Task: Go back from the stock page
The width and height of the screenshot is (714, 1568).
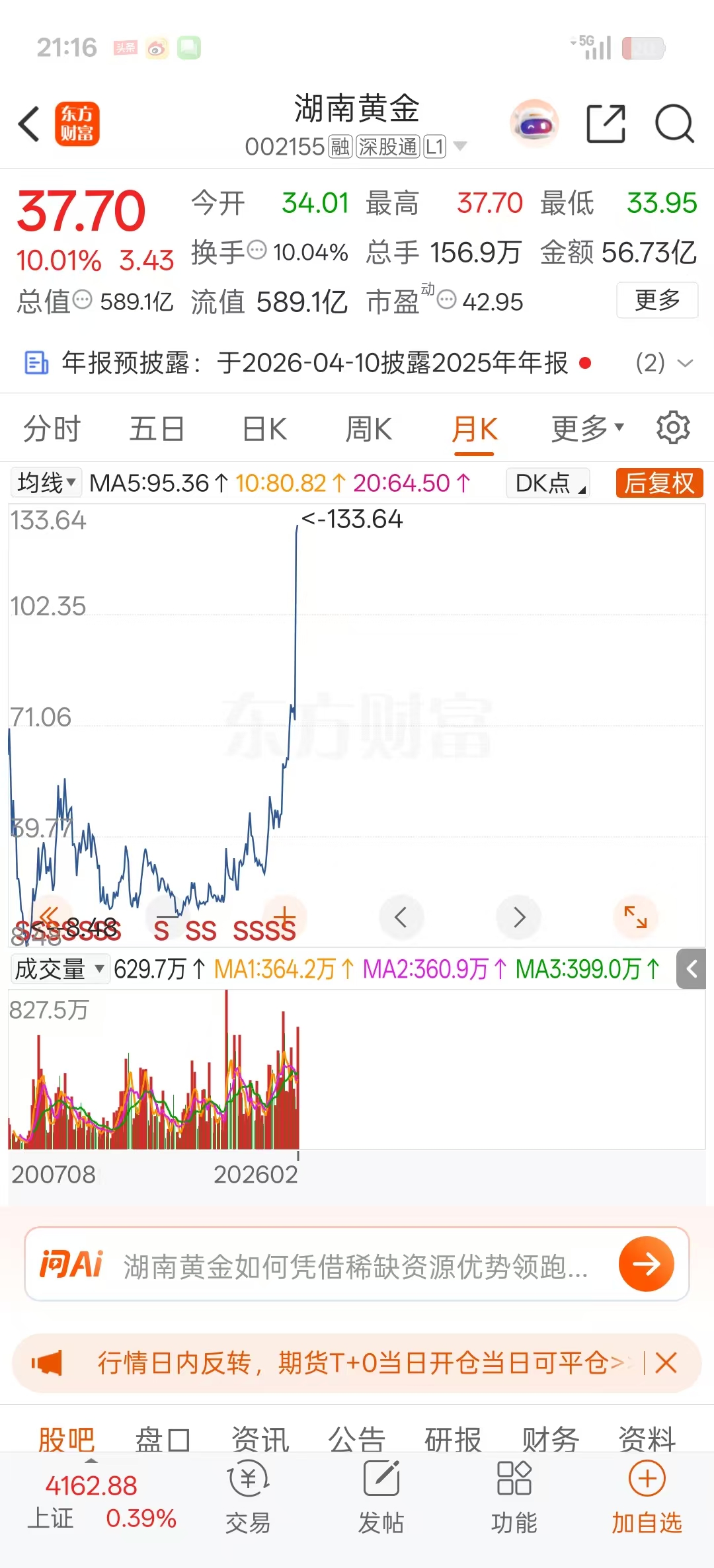Action: (x=29, y=124)
